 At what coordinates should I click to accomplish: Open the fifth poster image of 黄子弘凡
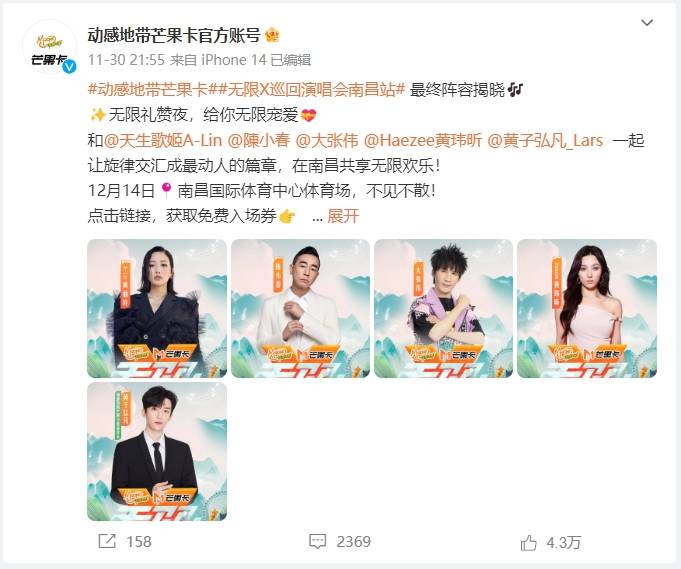(157, 450)
